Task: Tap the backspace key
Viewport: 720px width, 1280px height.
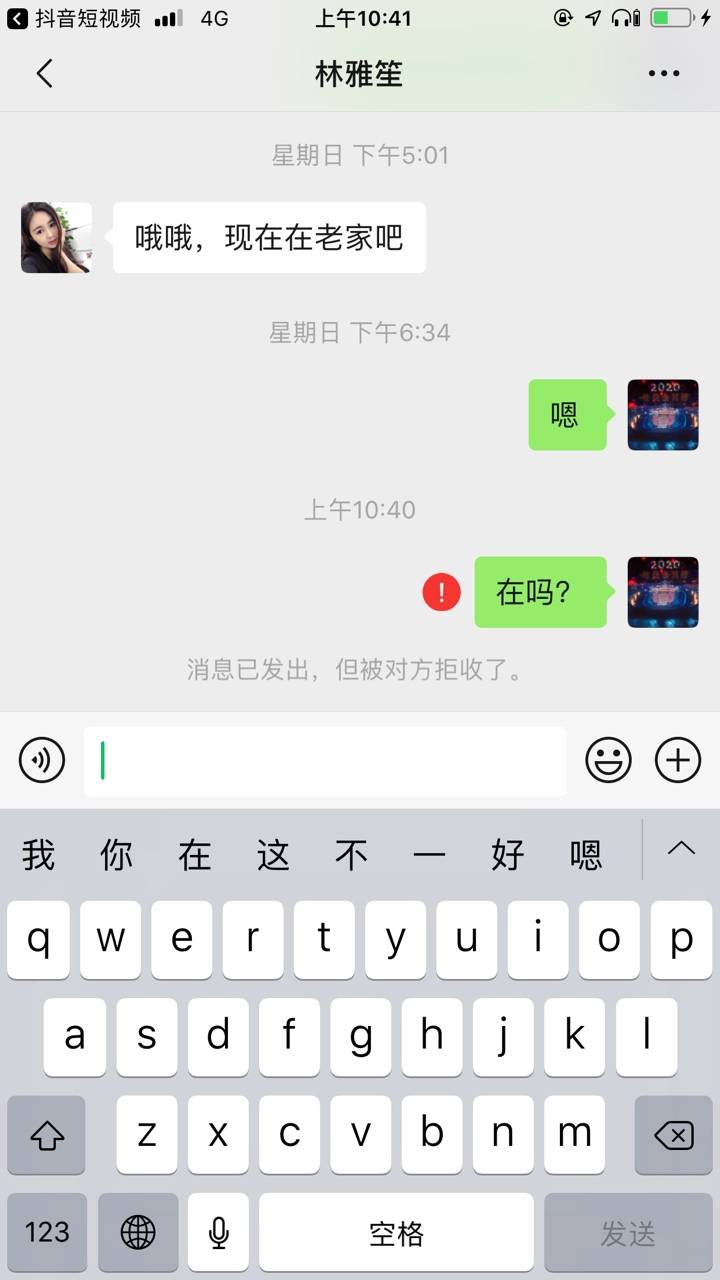Action: 673,1135
